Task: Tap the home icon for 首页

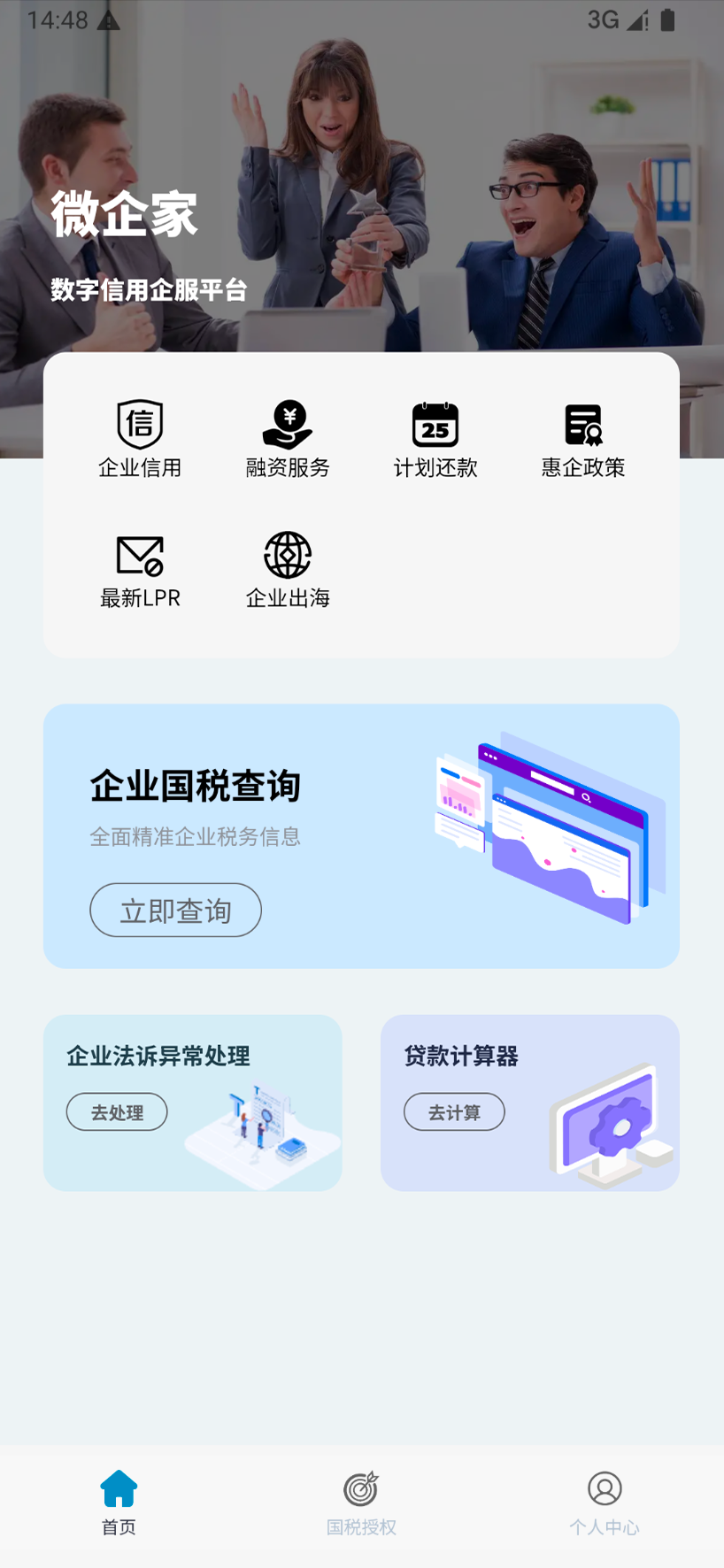Action: click(x=118, y=1490)
